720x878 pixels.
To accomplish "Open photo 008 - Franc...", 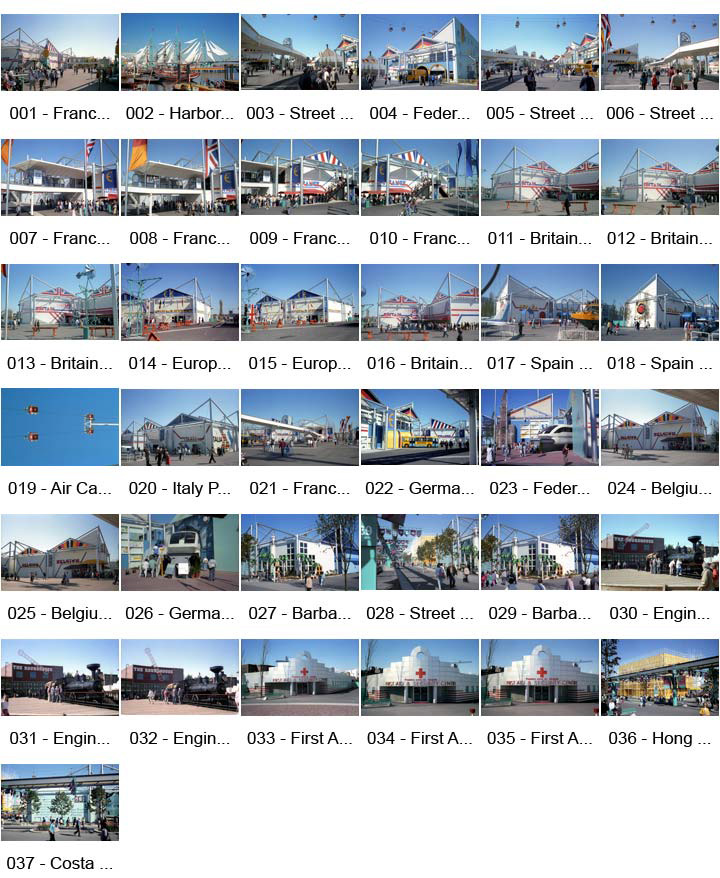I will point(180,177).
